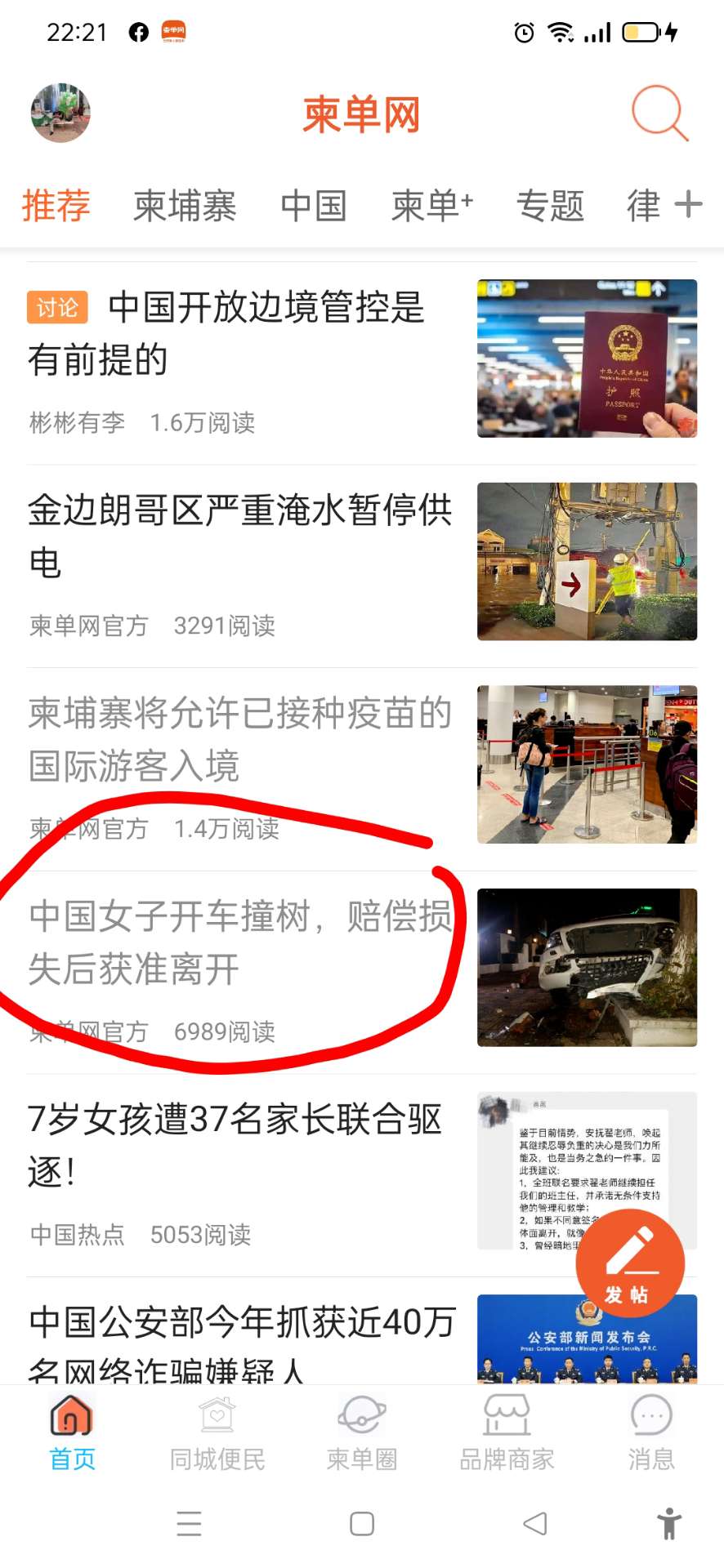The height and width of the screenshot is (1568, 724).
Task: Select the 柬单+ tab
Action: tap(431, 205)
